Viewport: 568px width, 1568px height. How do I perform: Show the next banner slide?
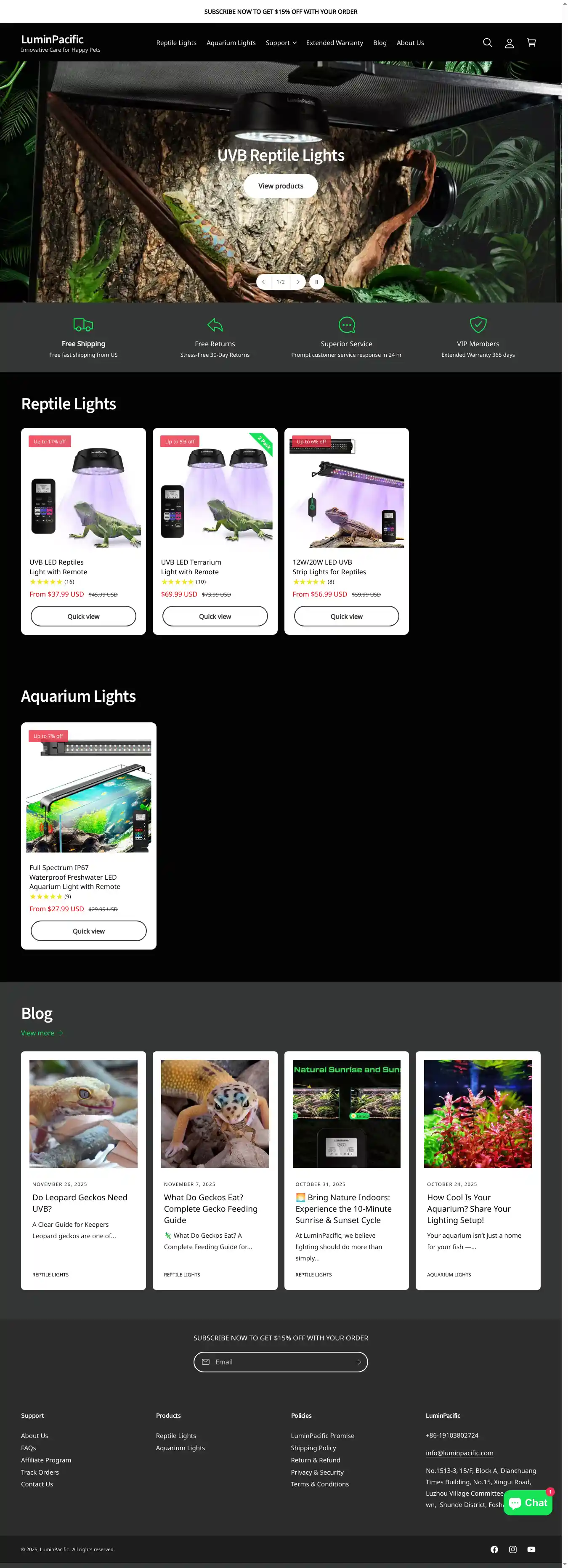(298, 282)
